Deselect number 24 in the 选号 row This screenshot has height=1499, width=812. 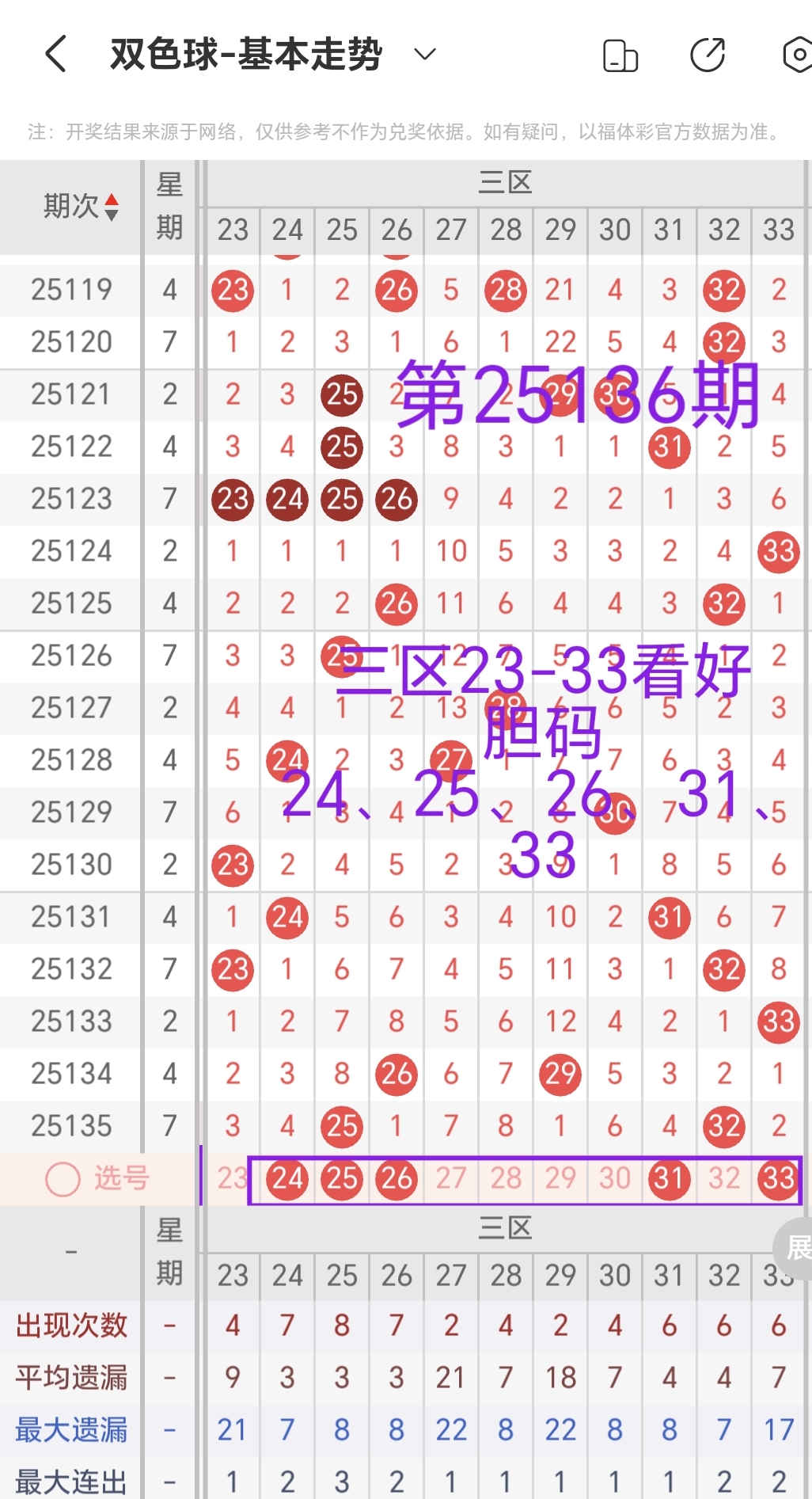click(x=286, y=1179)
